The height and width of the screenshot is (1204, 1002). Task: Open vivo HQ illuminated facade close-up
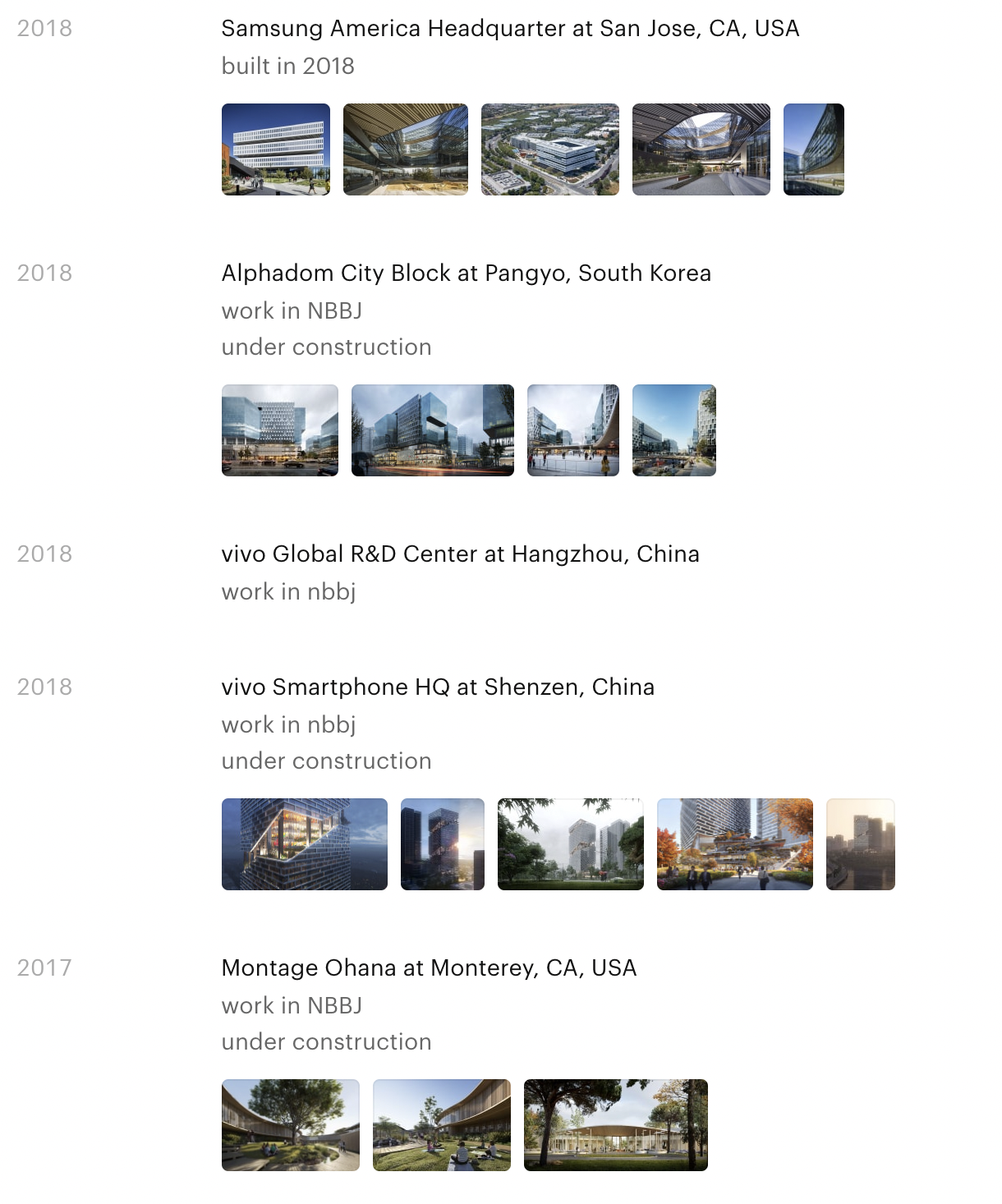pyautogui.click(x=305, y=844)
